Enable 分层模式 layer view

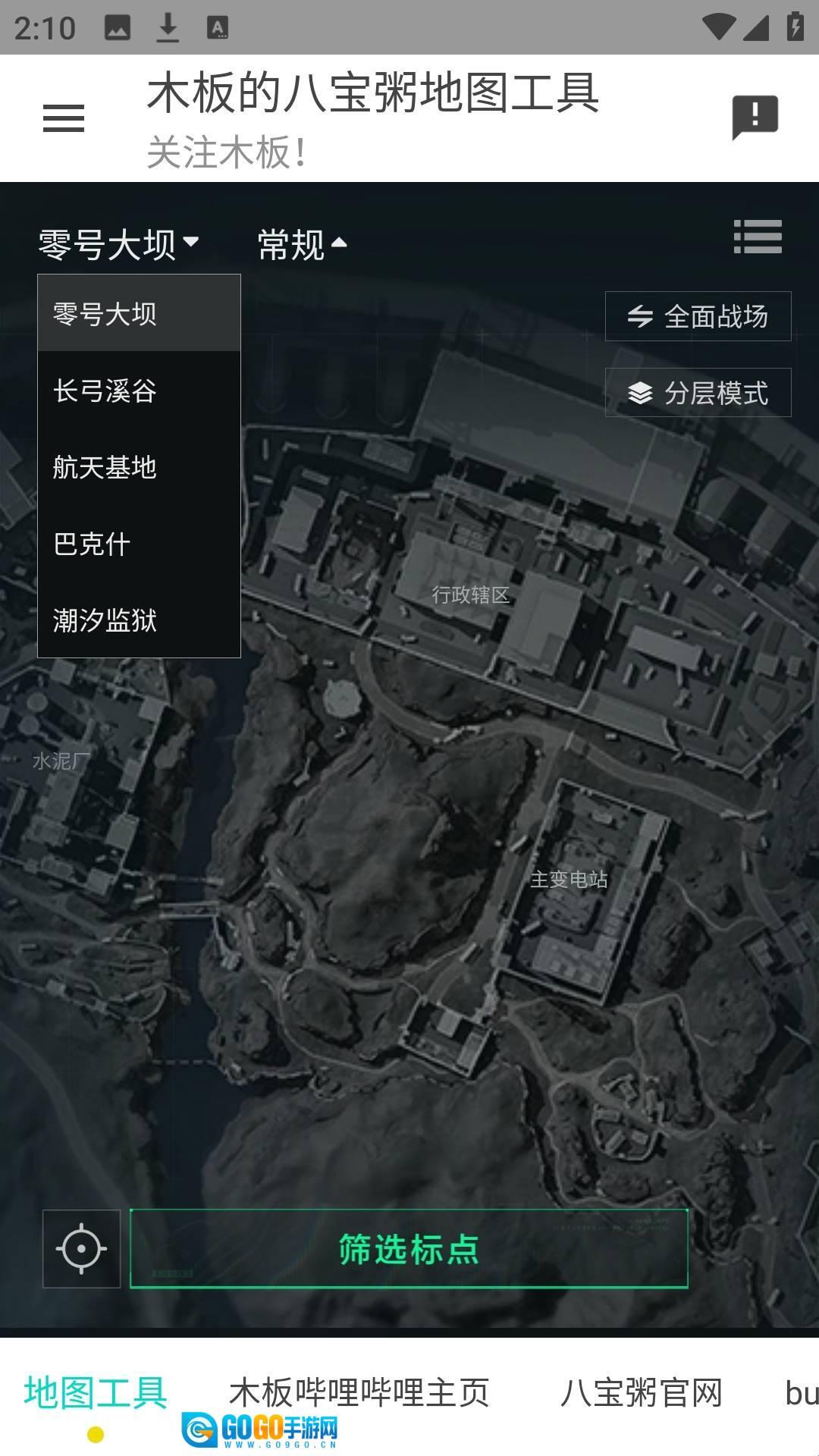coord(698,393)
